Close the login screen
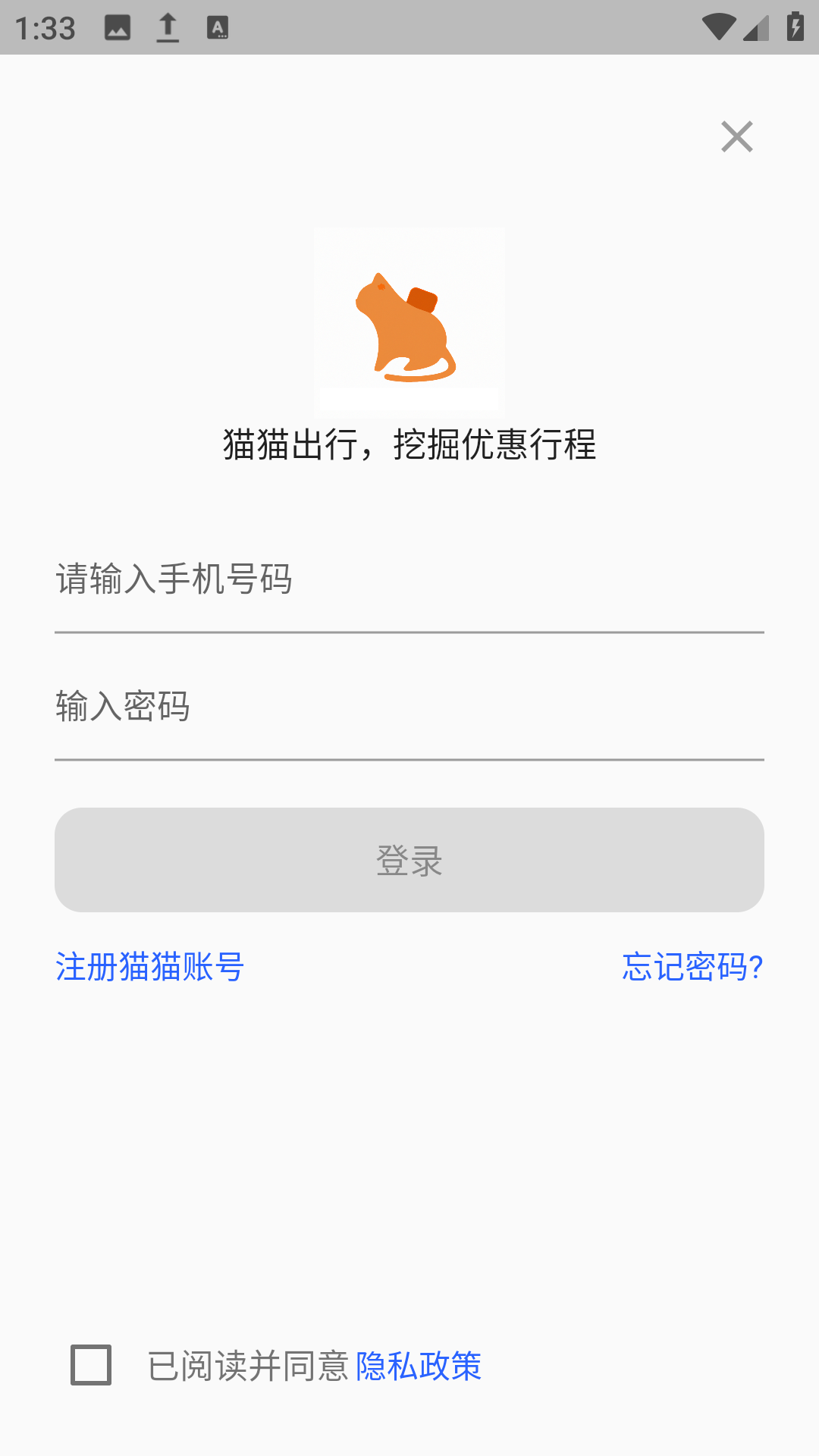Screen dimensions: 819x1456 click(736, 137)
